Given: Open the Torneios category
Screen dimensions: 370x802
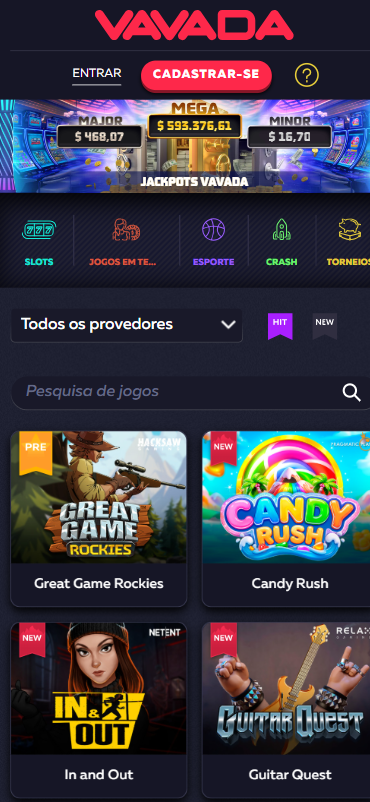Looking at the screenshot, I should (348, 242).
